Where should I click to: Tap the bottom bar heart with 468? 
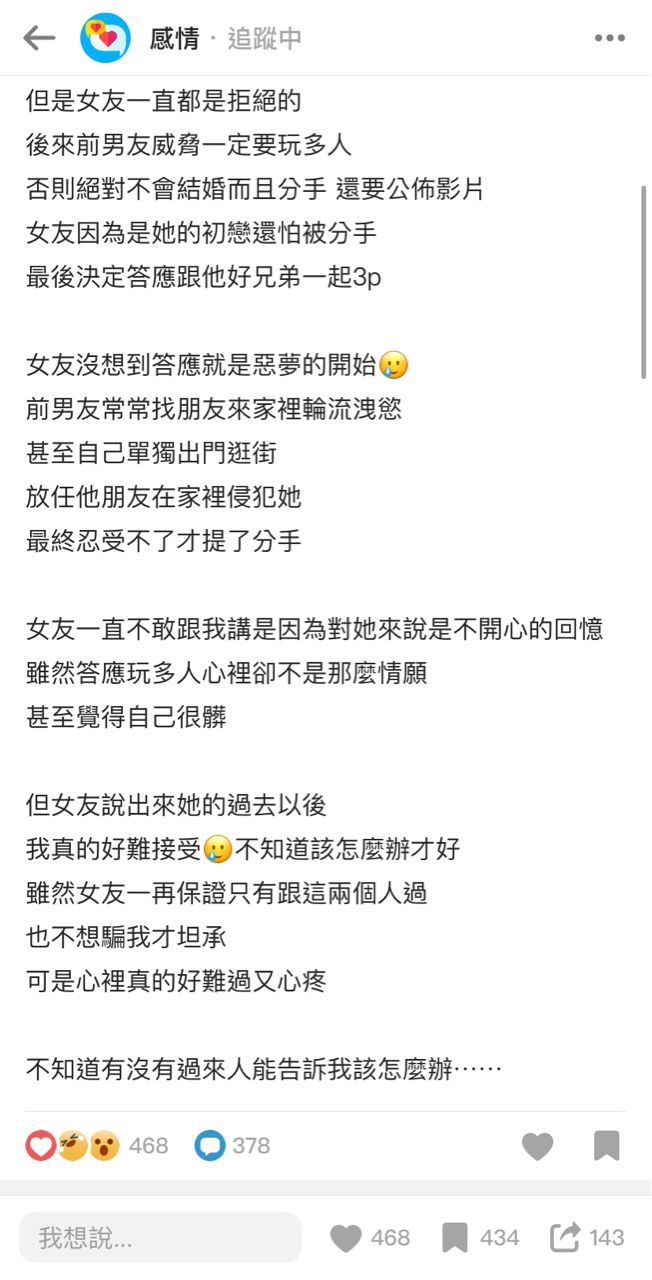coord(370,1238)
